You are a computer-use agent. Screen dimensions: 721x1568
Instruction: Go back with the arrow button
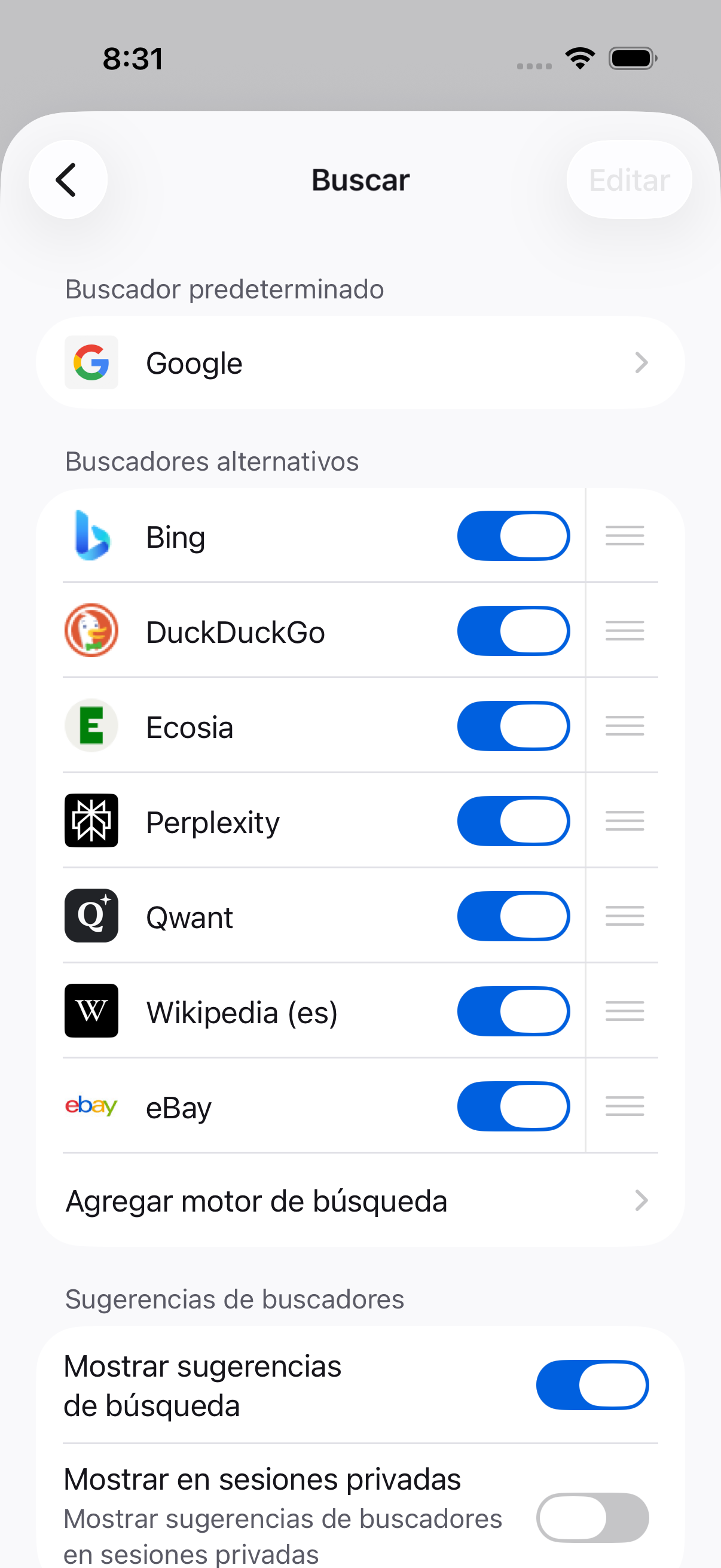68,179
